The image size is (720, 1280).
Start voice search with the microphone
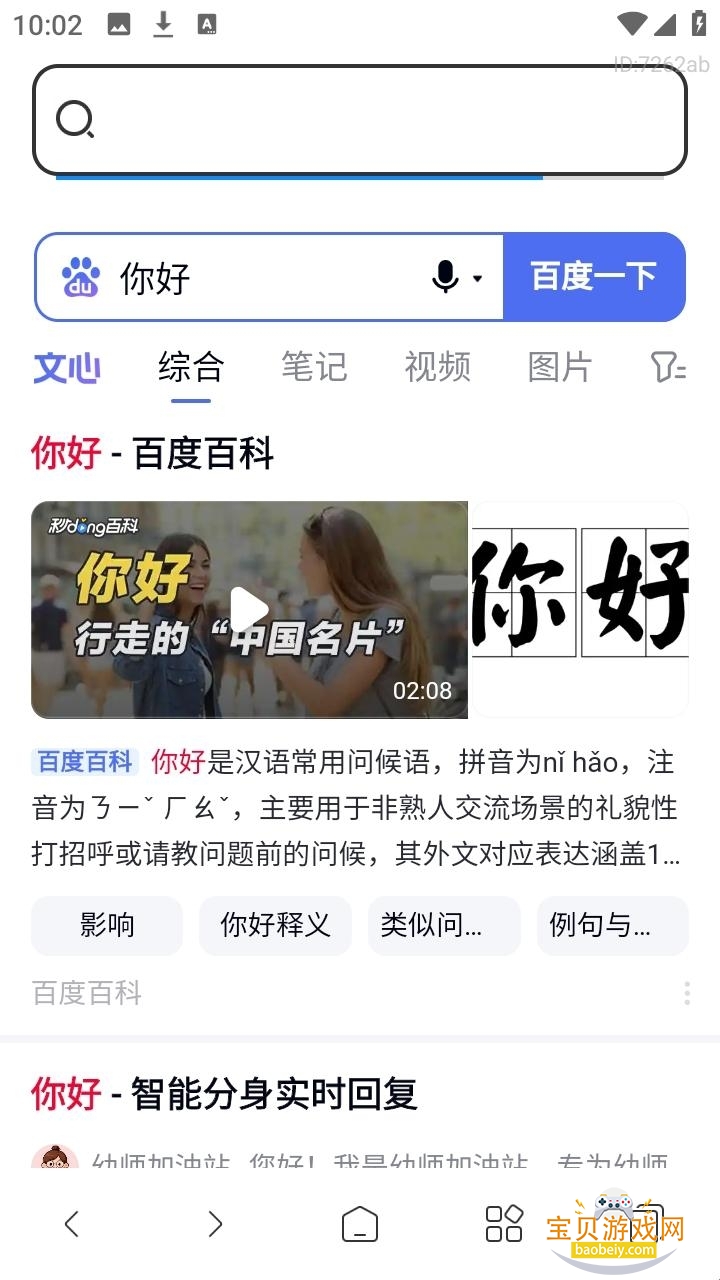tap(446, 277)
